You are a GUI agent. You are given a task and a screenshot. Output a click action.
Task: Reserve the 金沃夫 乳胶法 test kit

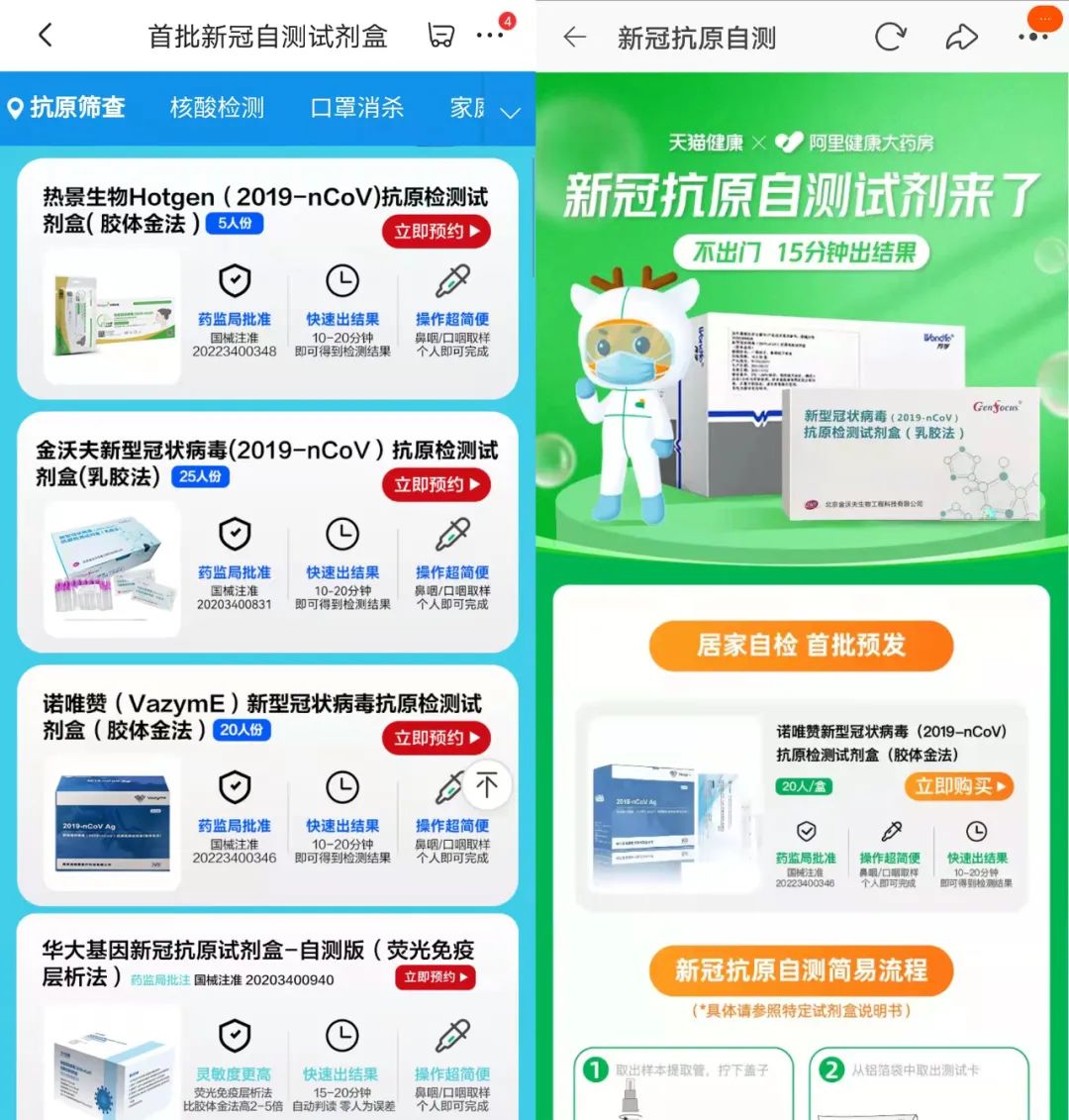[437, 484]
